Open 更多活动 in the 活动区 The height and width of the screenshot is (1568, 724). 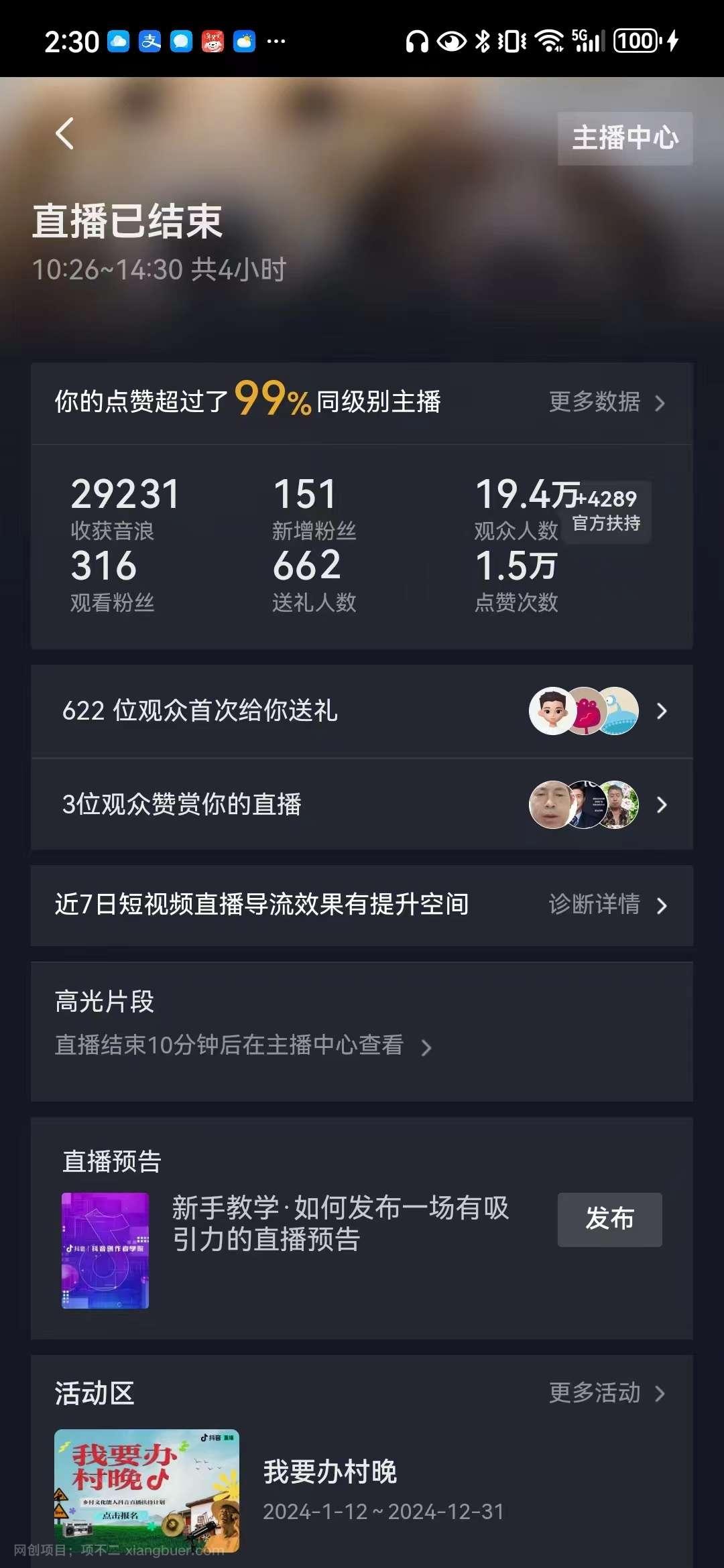point(607,1392)
